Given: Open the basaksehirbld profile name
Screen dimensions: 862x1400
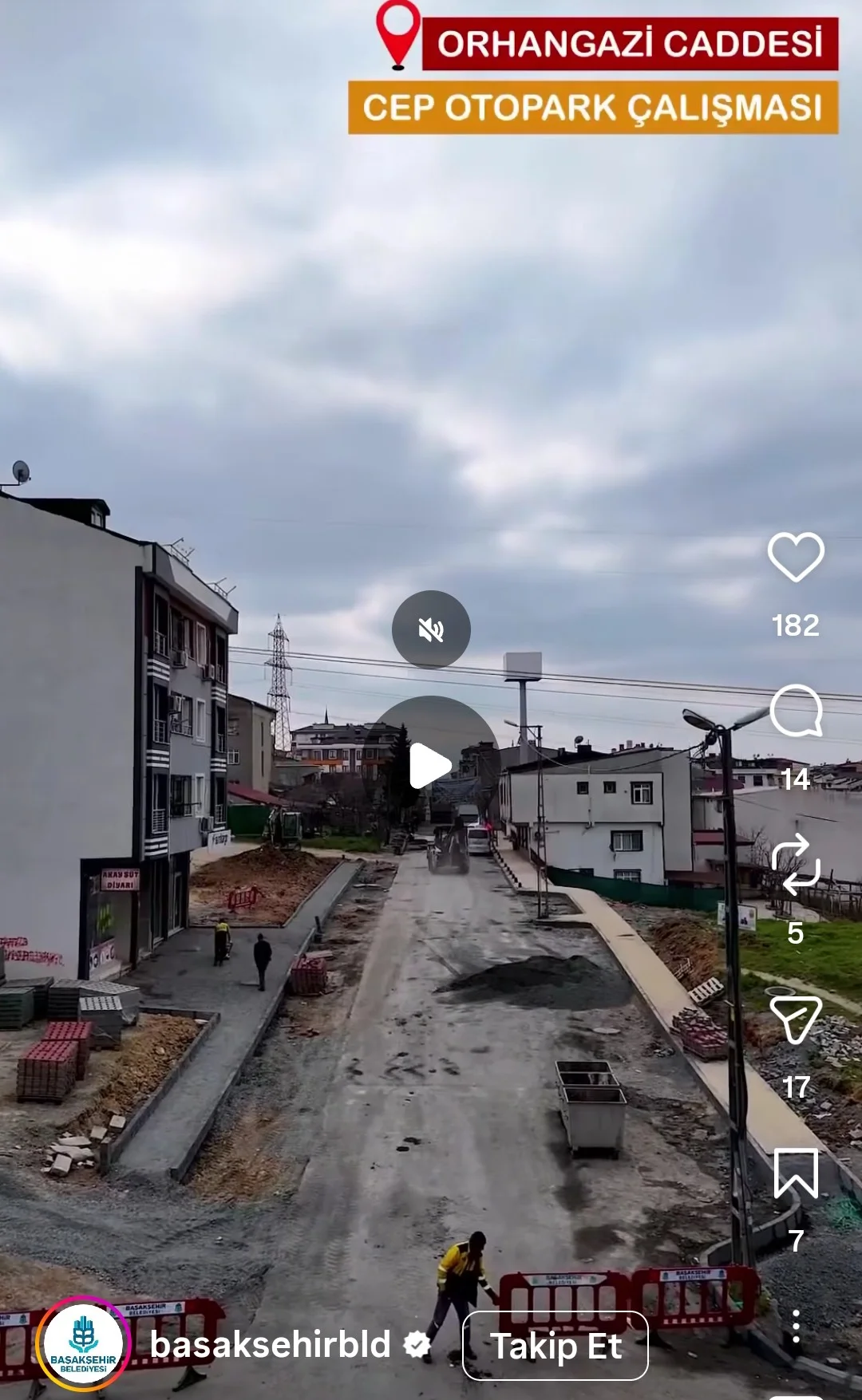Looking at the screenshot, I should 270,1344.
